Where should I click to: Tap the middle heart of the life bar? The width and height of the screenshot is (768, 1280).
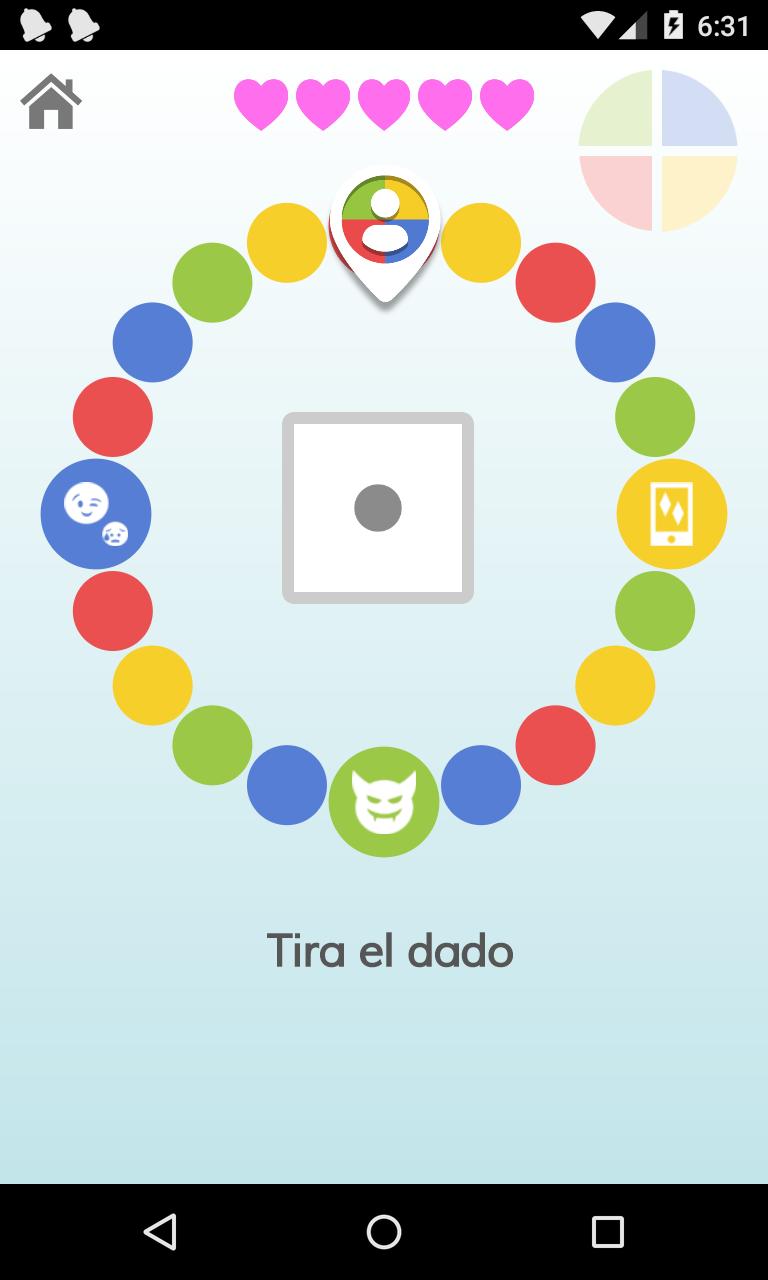click(x=384, y=100)
